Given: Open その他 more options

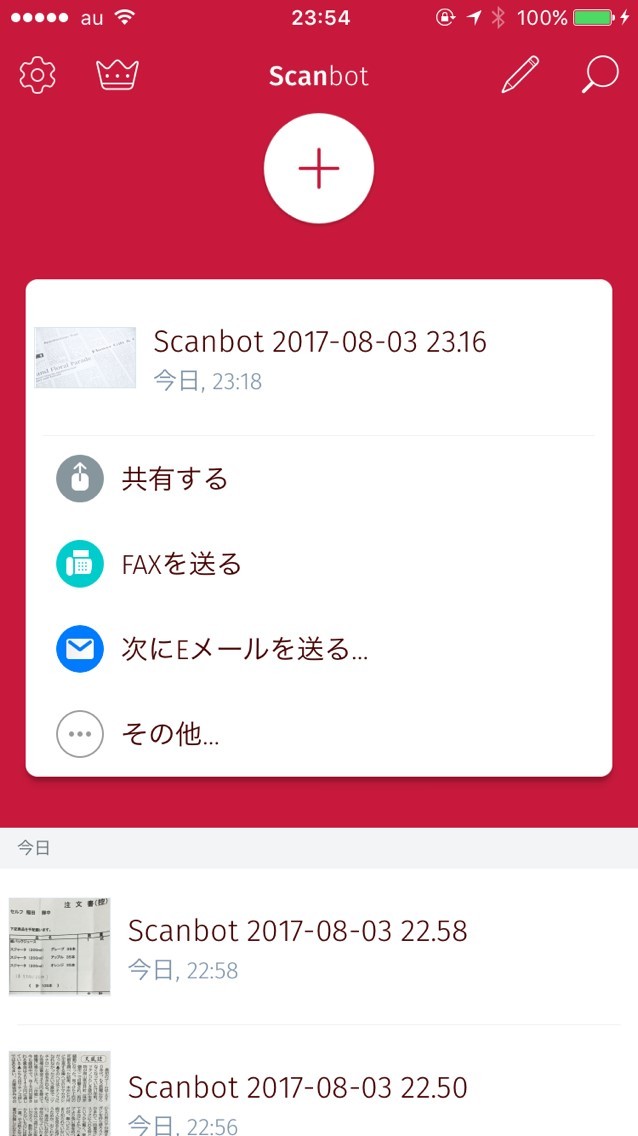Looking at the screenshot, I should pyautogui.click(x=170, y=737).
